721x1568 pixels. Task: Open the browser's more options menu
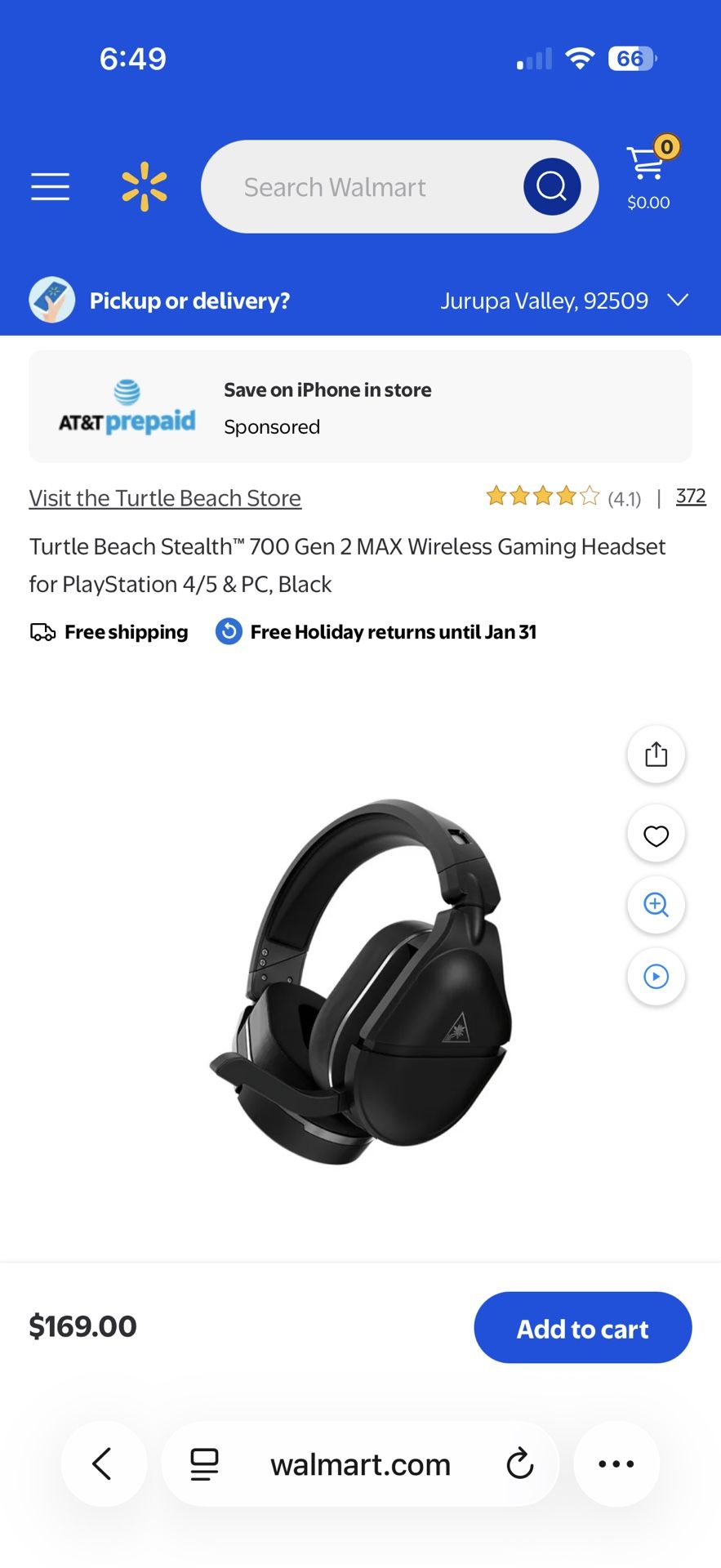click(x=616, y=1464)
